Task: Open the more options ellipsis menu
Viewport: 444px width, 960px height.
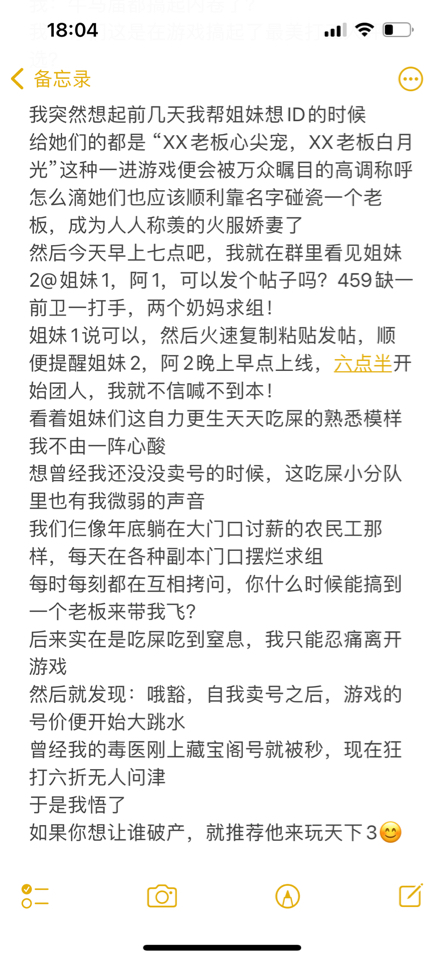Action: point(410,79)
